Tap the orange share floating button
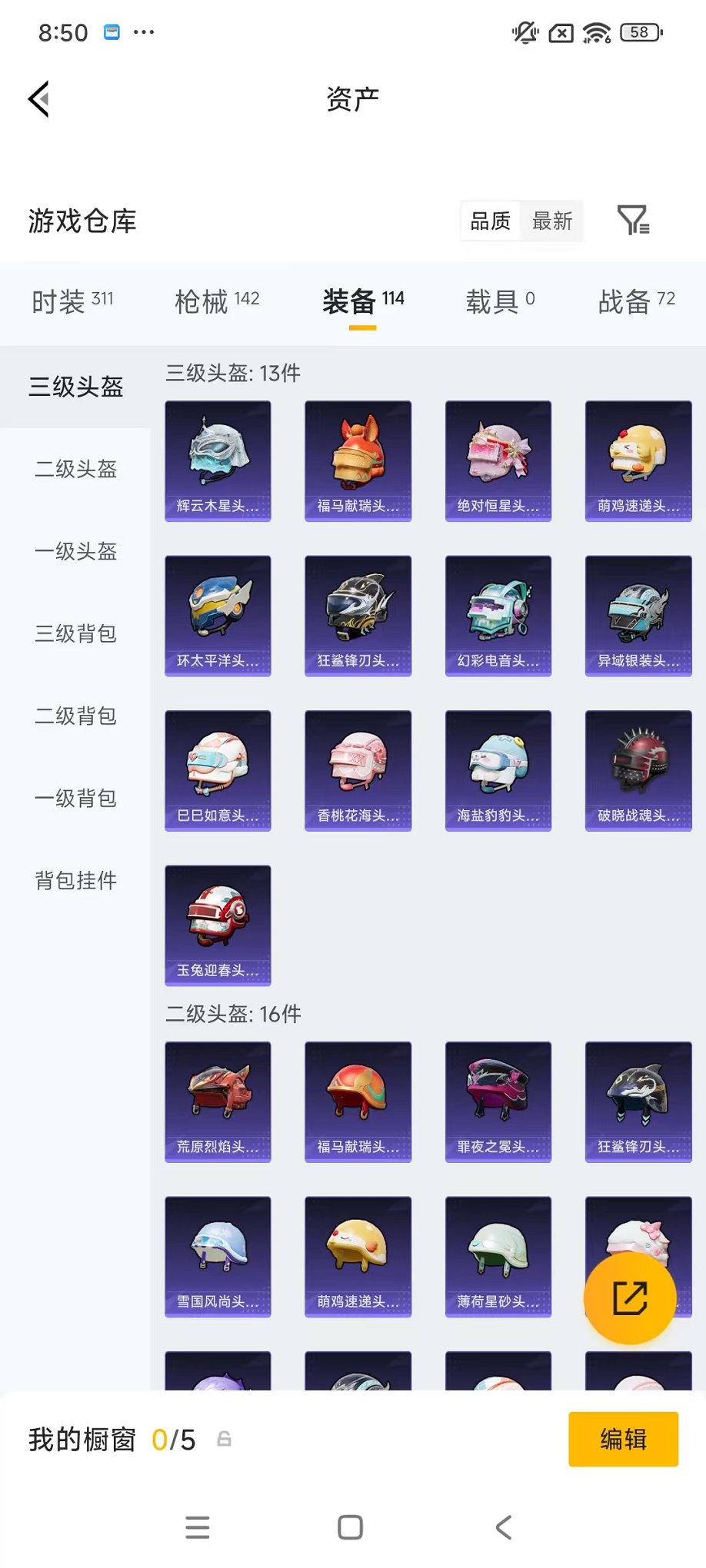 630,1297
